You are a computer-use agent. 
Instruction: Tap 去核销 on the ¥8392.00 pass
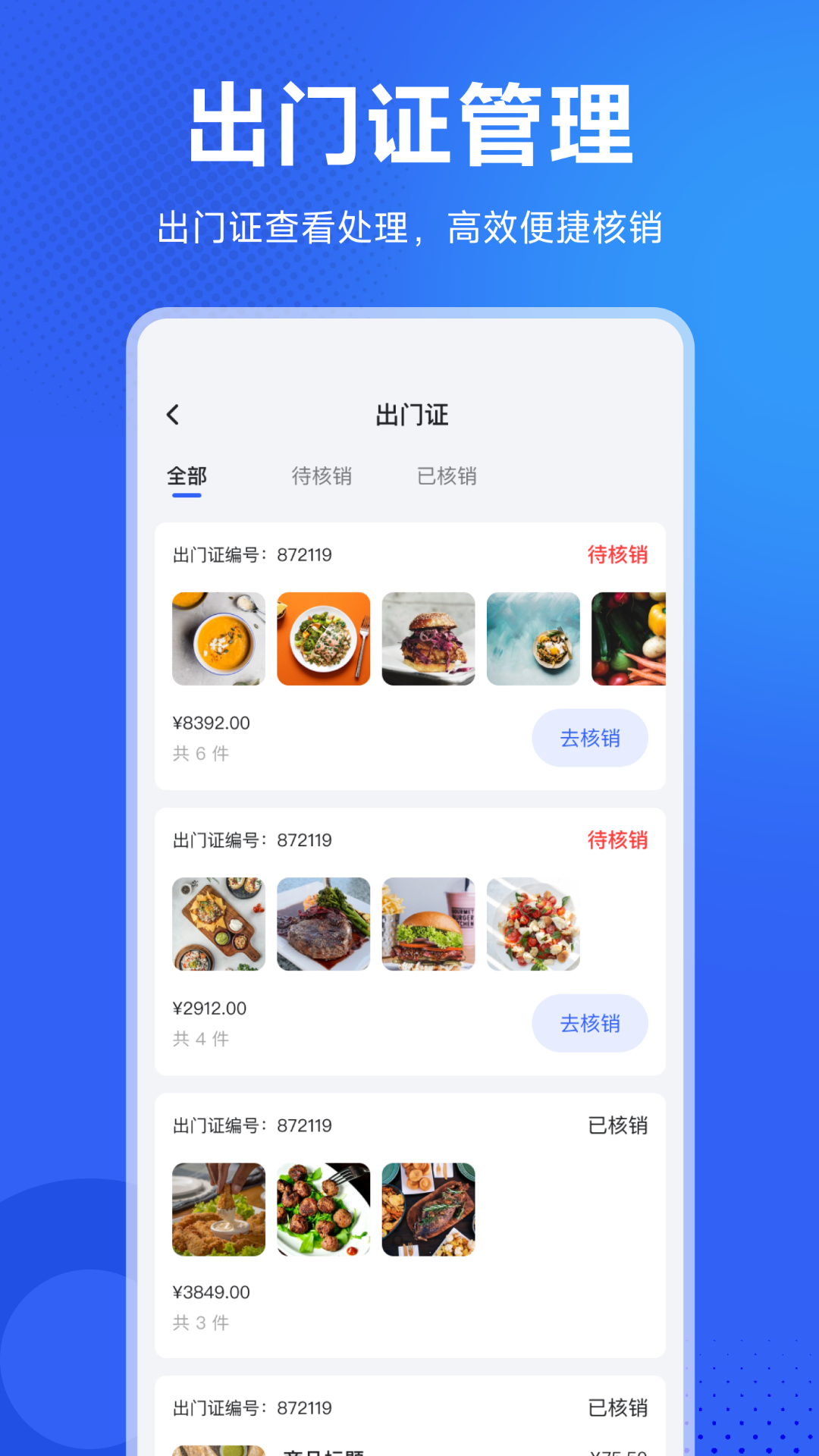(x=590, y=737)
